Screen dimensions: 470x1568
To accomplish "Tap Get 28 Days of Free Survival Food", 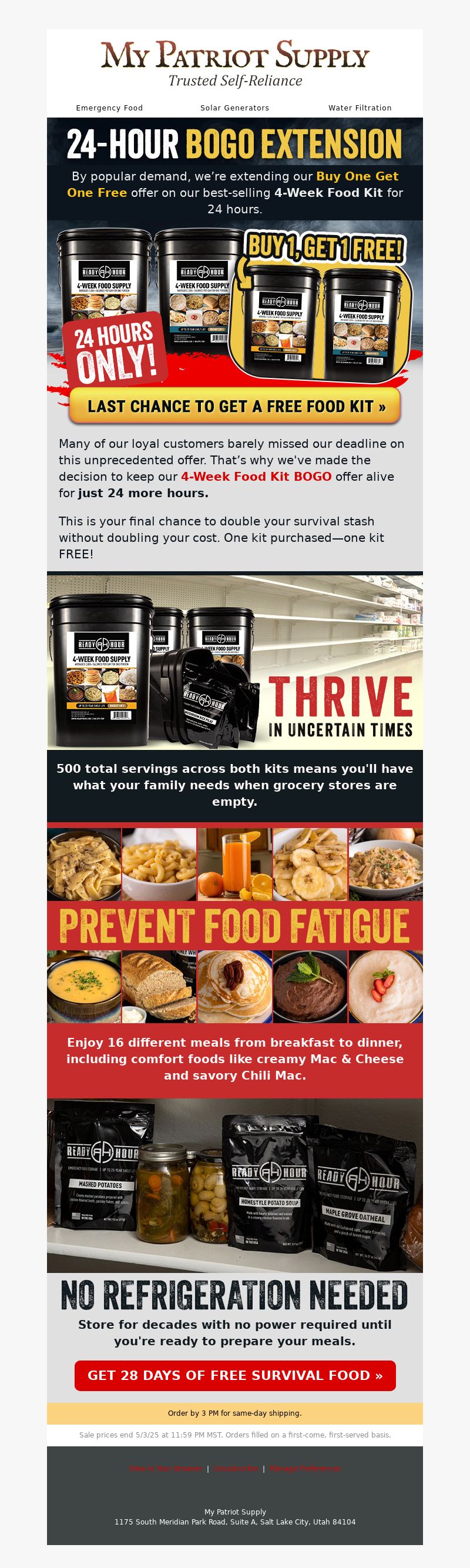I will click(235, 1375).
